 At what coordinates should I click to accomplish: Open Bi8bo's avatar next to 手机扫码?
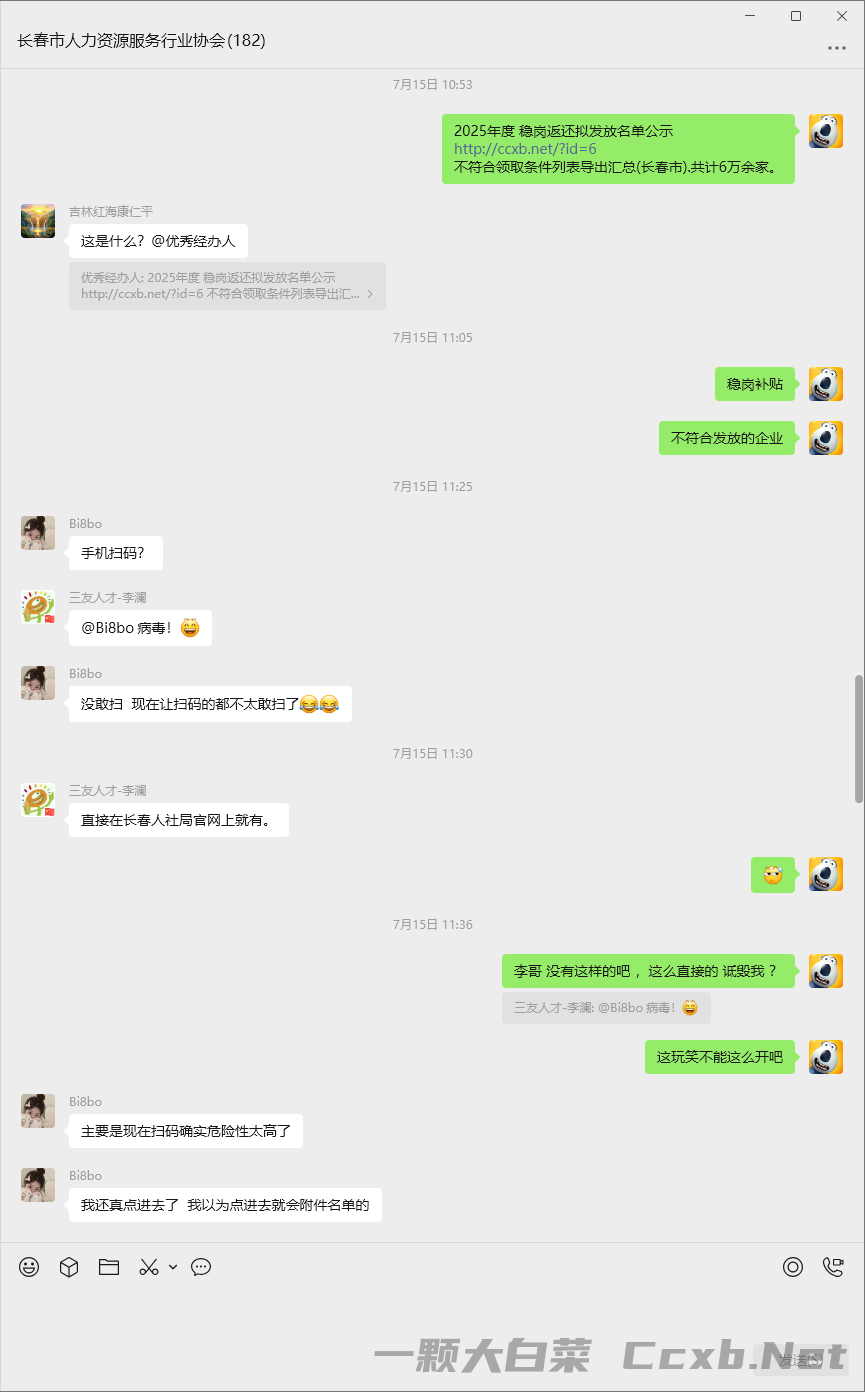point(38,533)
